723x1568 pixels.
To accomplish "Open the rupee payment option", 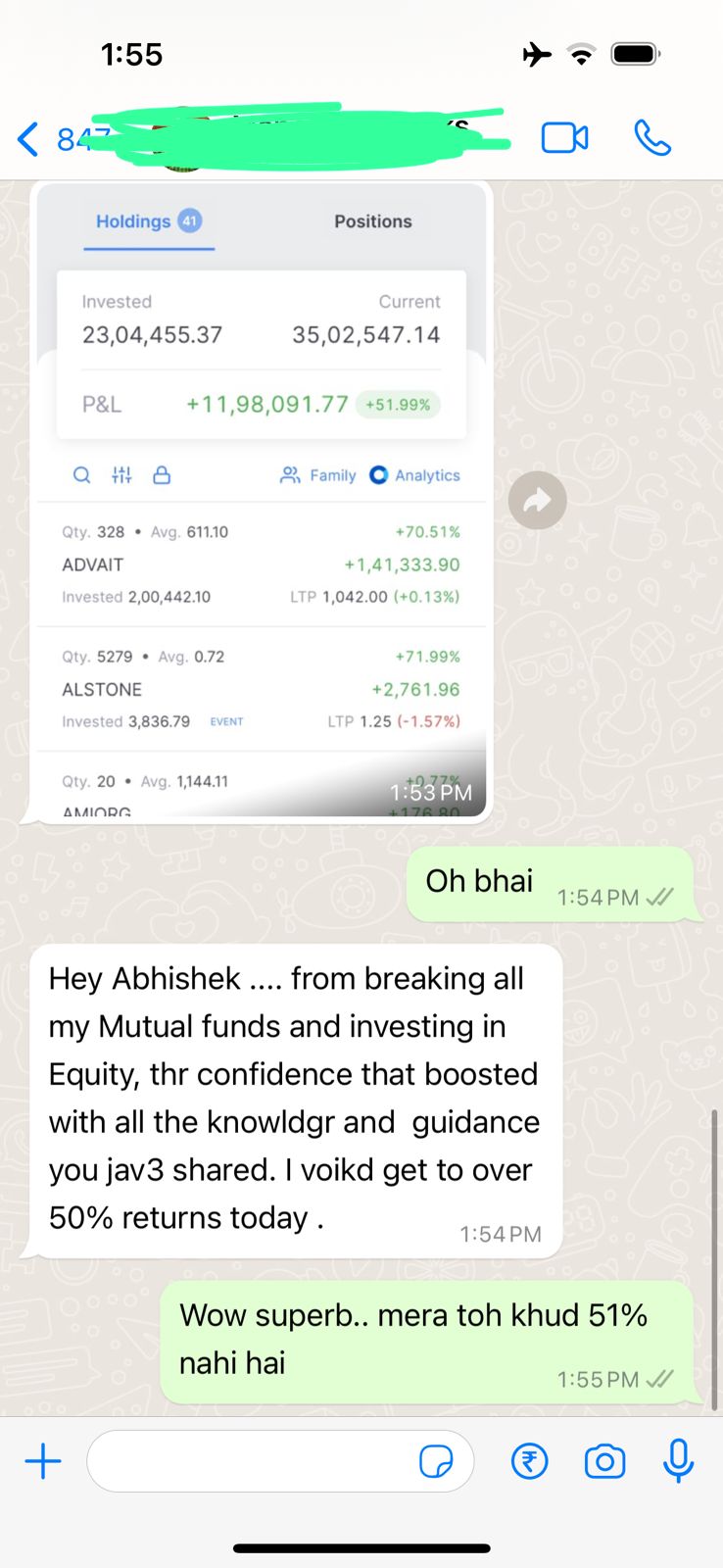I will (529, 1461).
